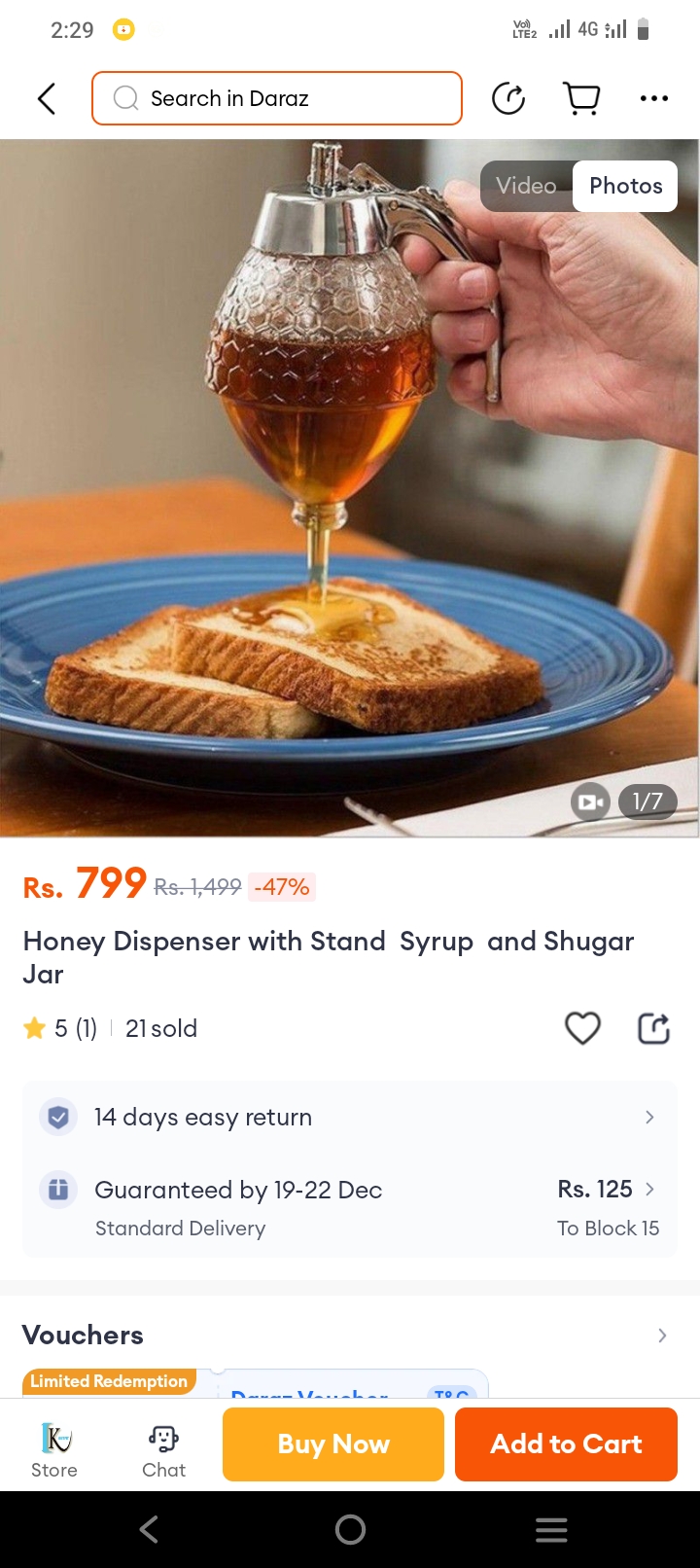Add to Cart

(566, 1444)
